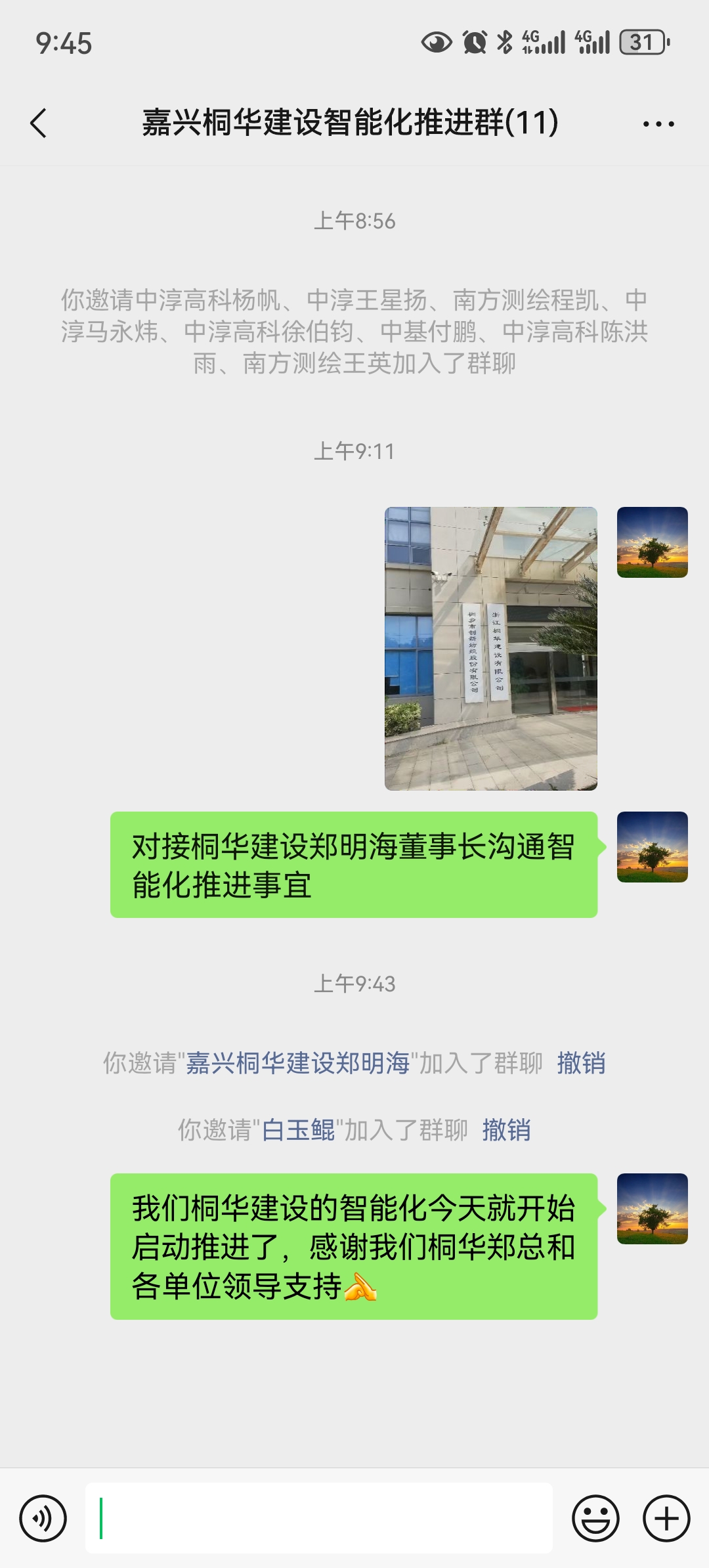Image resolution: width=709 pixels, height=1568 pixels.
Task: Open the group chat overflow menu
Action: [x=658, y=123]
